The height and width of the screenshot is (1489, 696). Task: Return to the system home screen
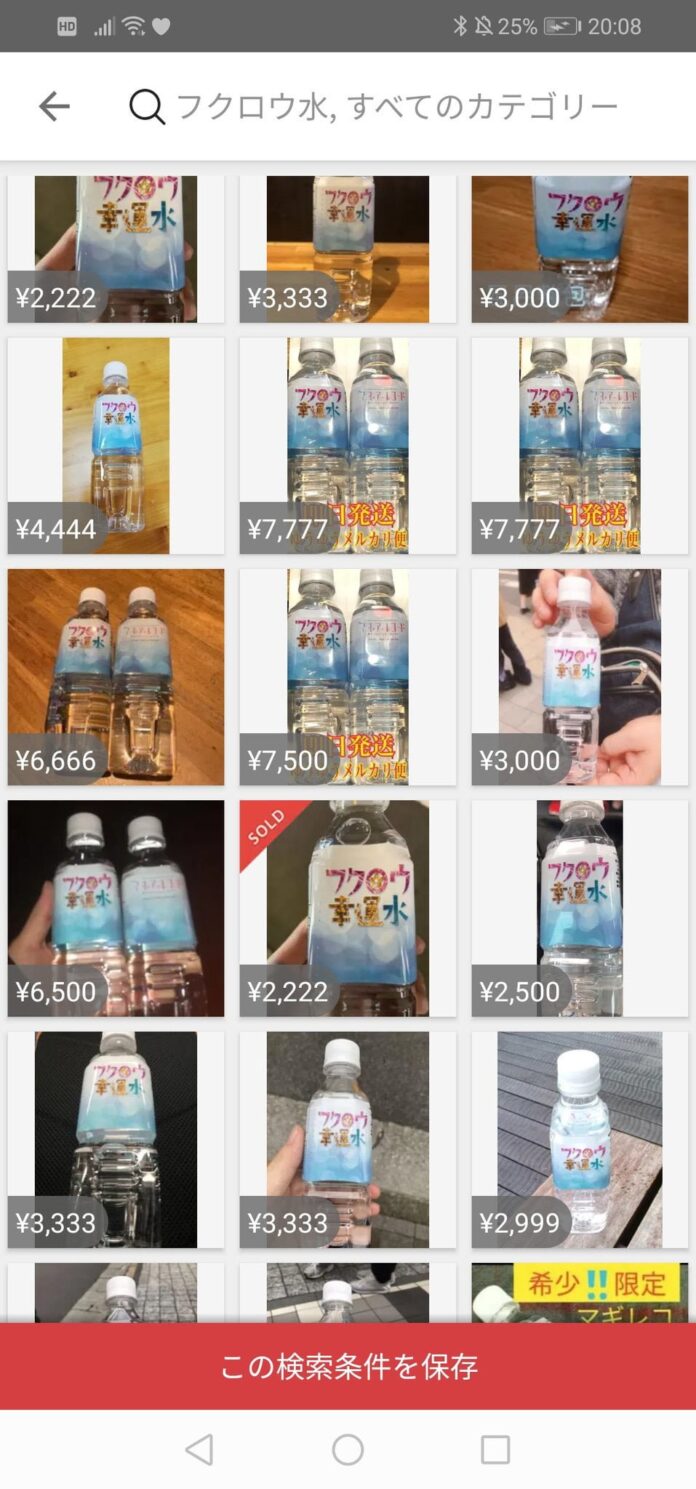pyautogui.click(x=348, y=1449)
